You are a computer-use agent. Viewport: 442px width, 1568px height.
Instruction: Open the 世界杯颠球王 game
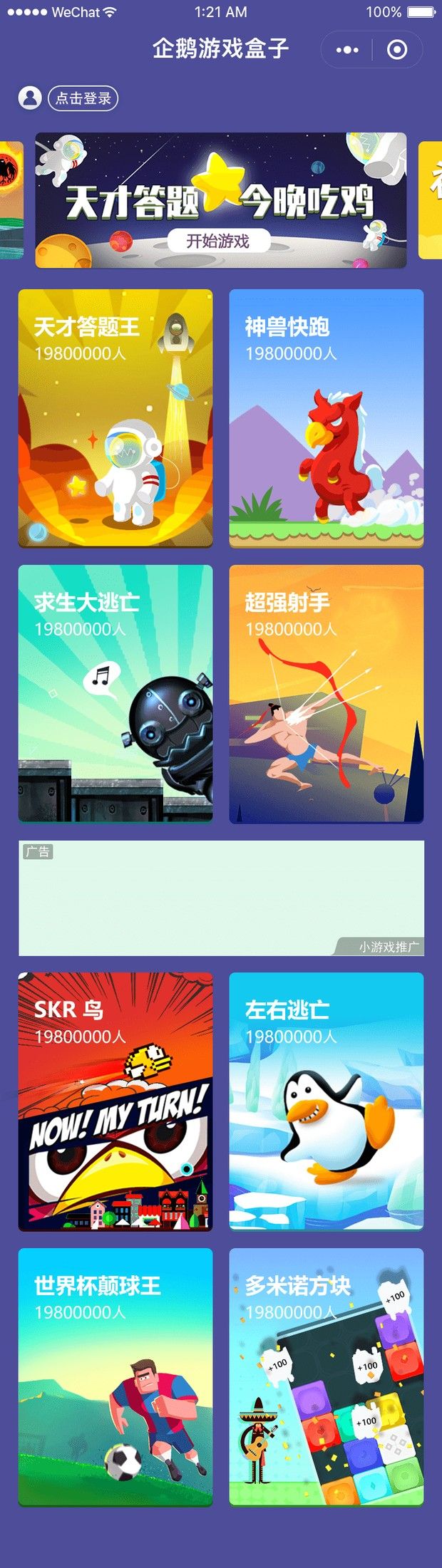[x=115, y=1377]
